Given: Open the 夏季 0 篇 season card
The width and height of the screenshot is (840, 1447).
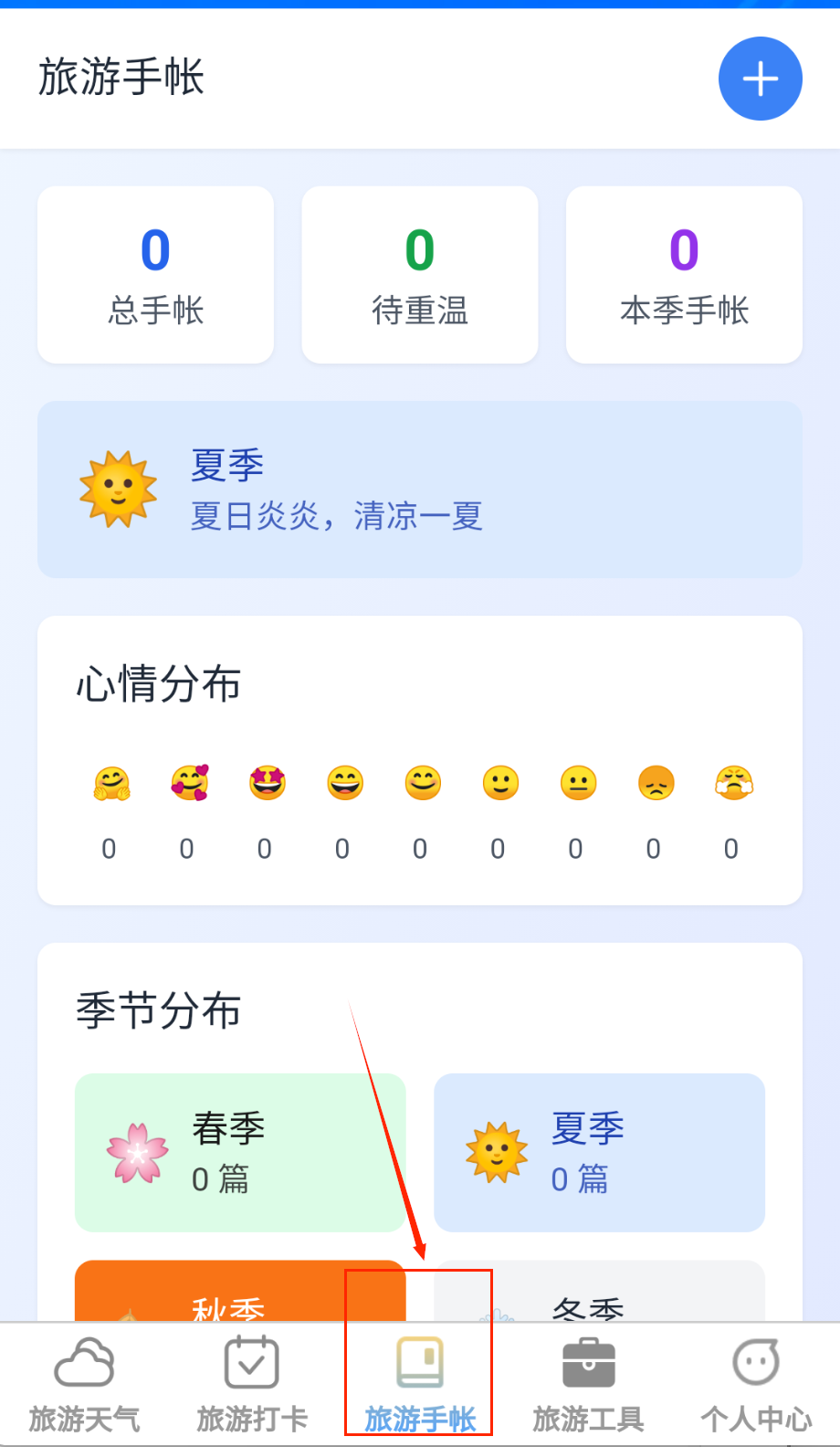Looking at the screenshot, I should 599,1152.
